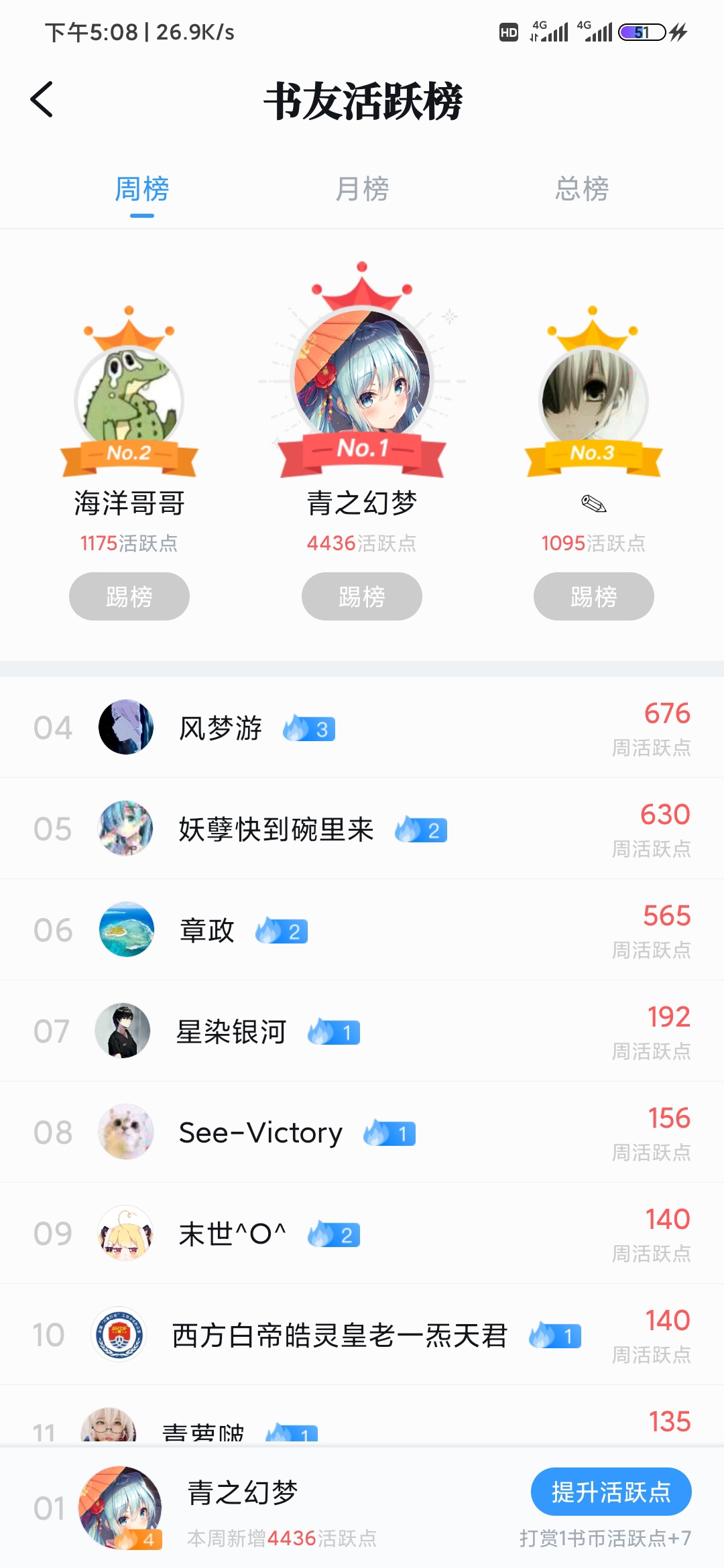Tap 踢榜 button under No.1 青之幻梦
724x1568 pixels.
[x=362, y=596]
